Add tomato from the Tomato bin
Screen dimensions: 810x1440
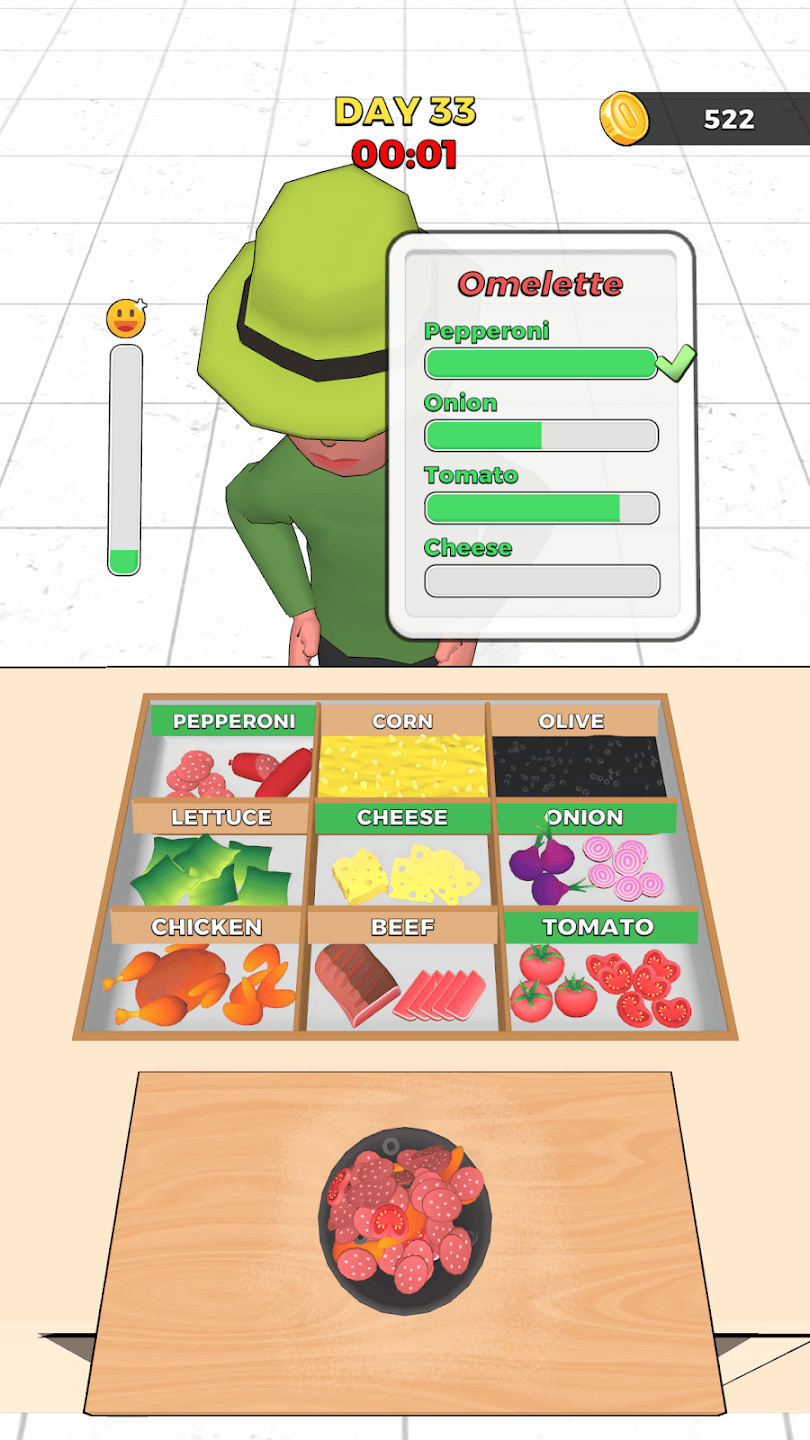click(602, 972)
